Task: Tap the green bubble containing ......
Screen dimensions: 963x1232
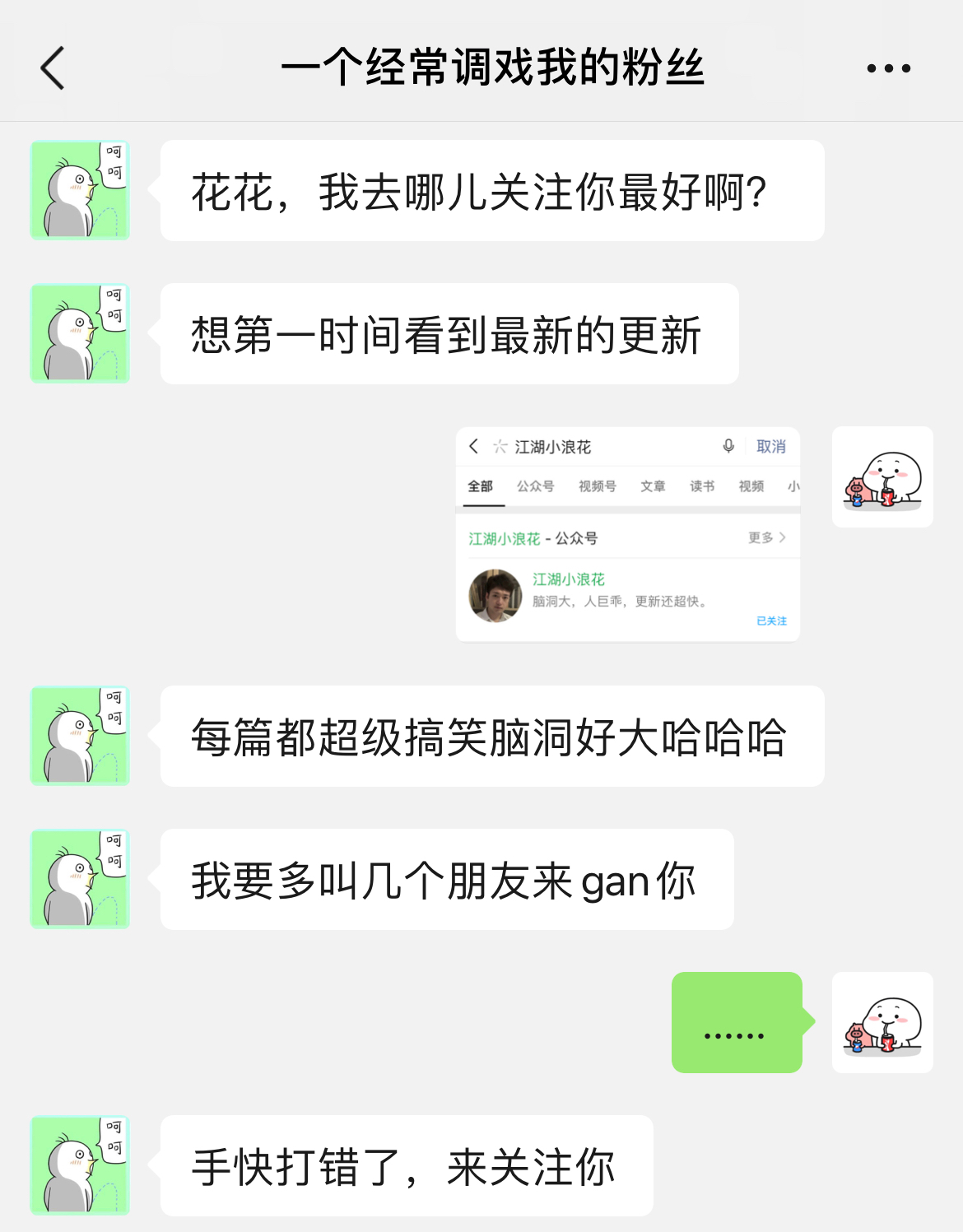Action: click(x=736, y=1023)
